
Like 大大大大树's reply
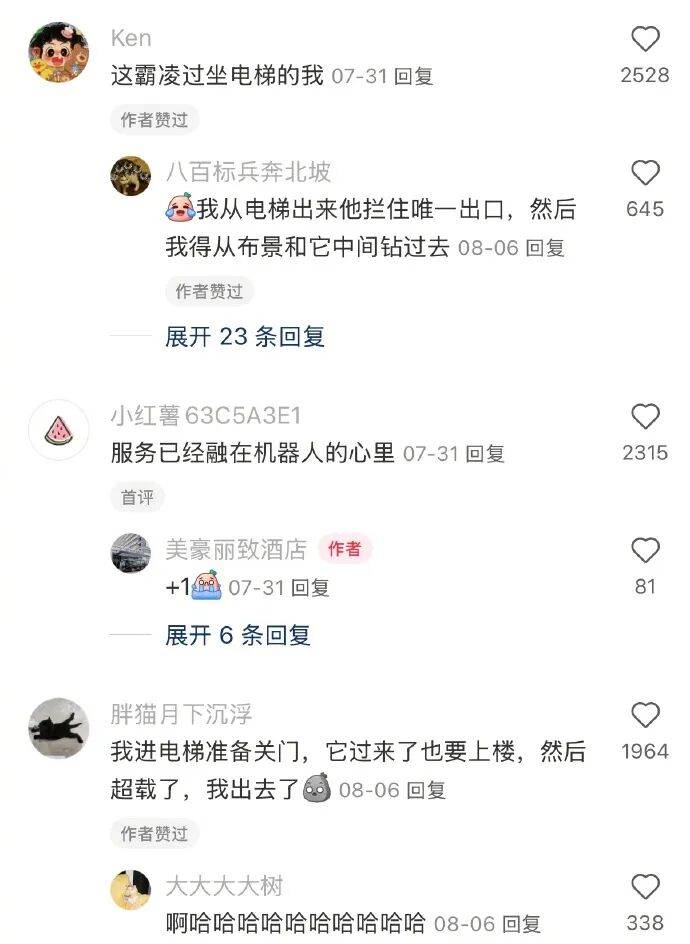click(x=646, y=887)
